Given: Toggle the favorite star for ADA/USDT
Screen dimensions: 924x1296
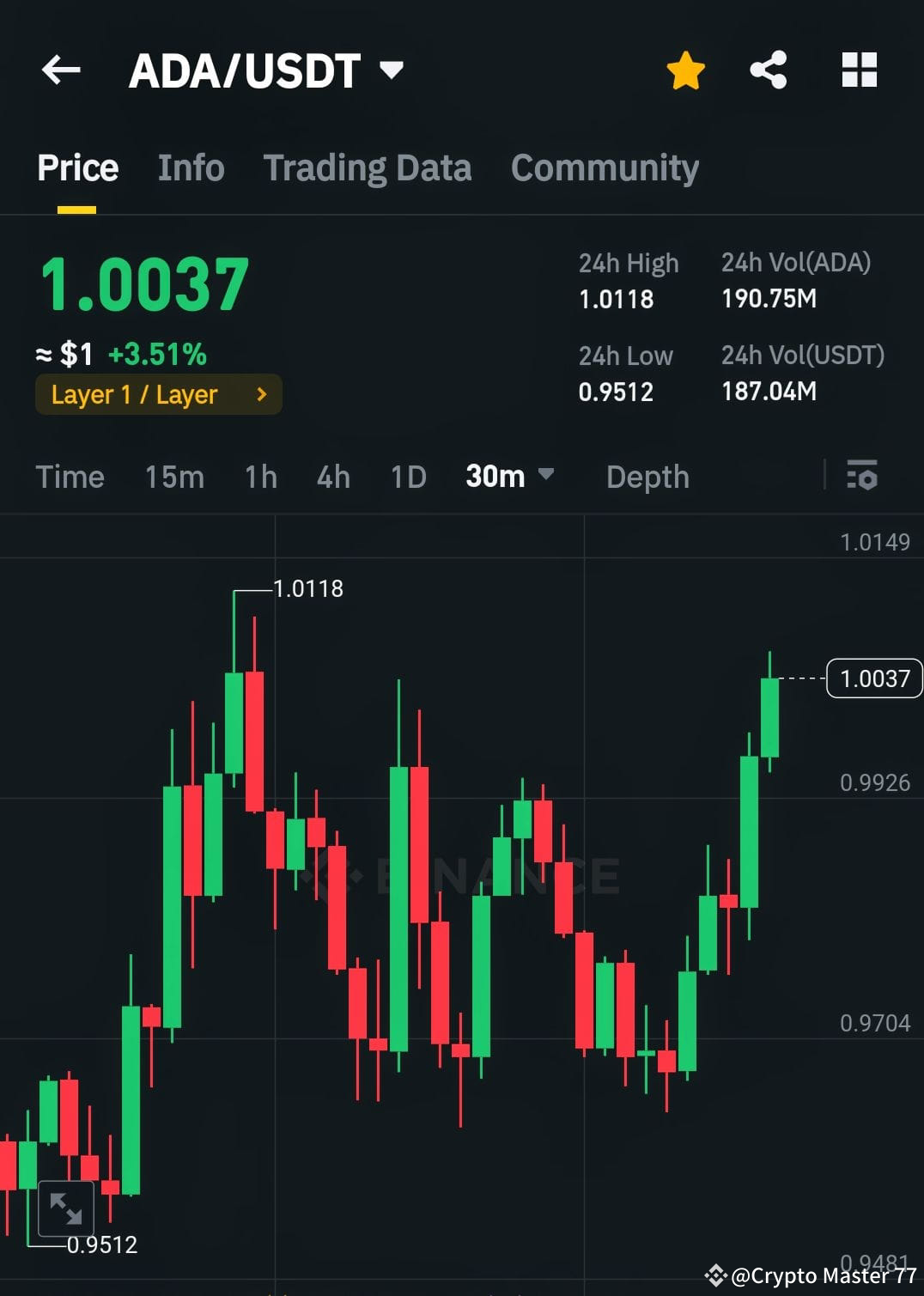Looking at the screenshot, I should tap(685, 70).
